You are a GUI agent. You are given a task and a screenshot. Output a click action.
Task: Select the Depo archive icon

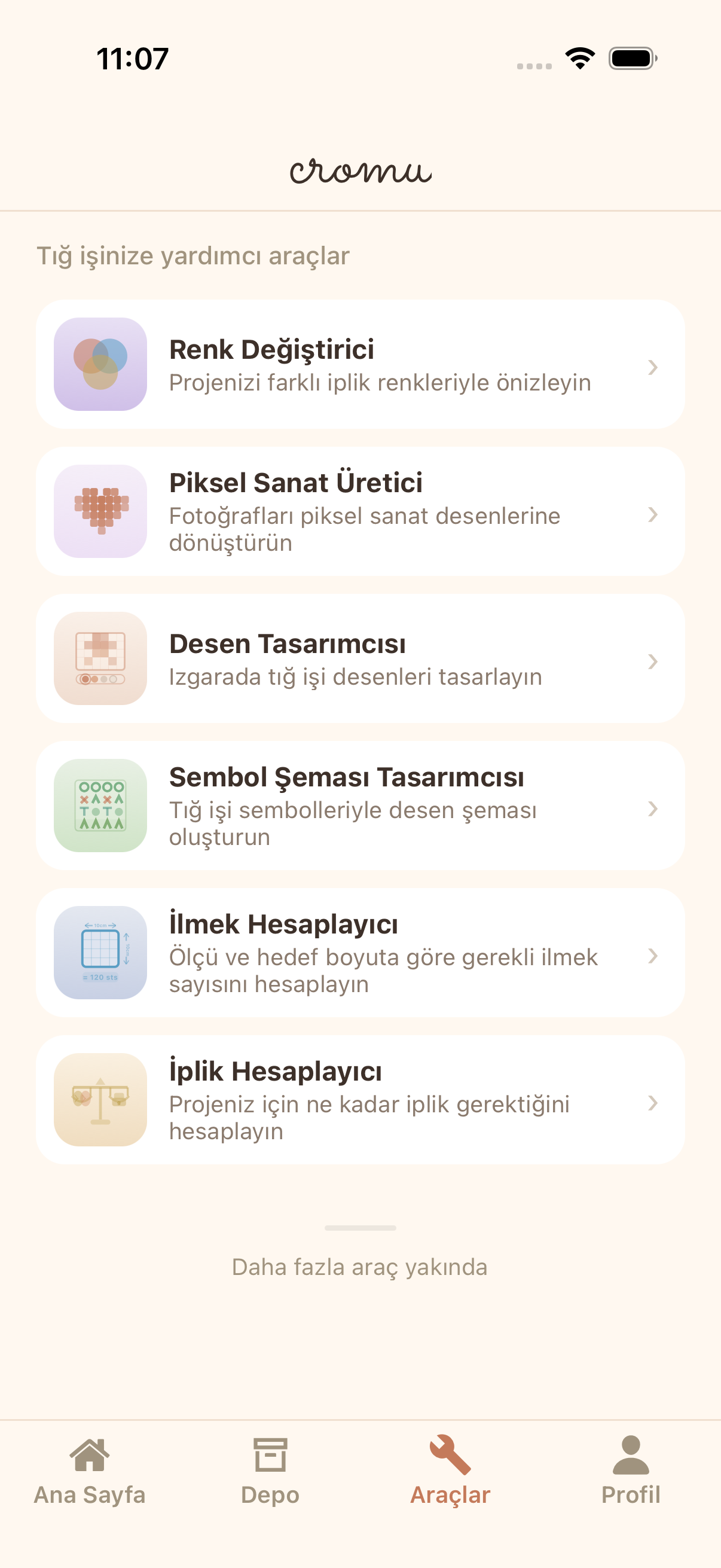pos(270,1453)
